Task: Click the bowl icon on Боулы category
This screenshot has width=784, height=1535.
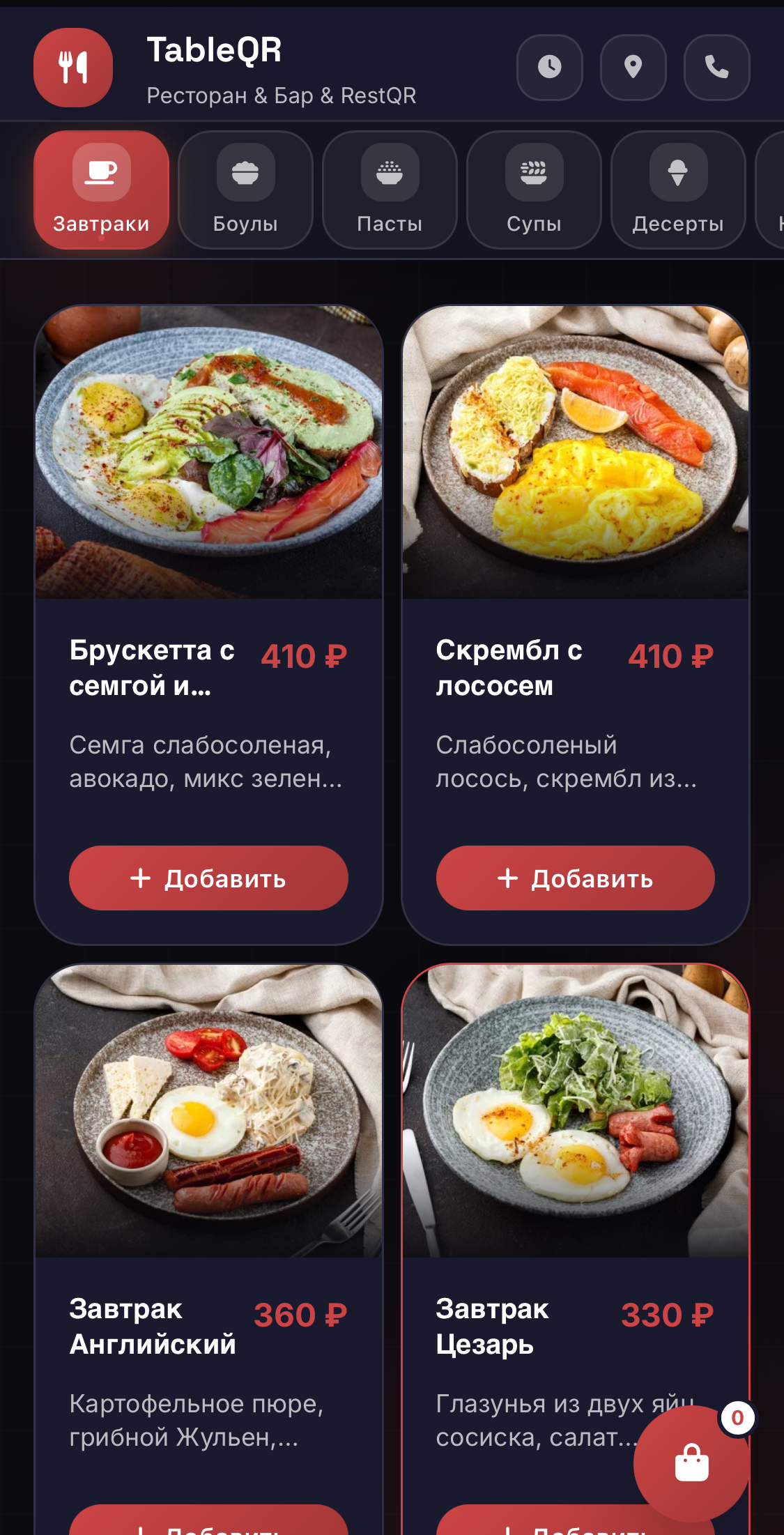Action: tap(245, 171)
